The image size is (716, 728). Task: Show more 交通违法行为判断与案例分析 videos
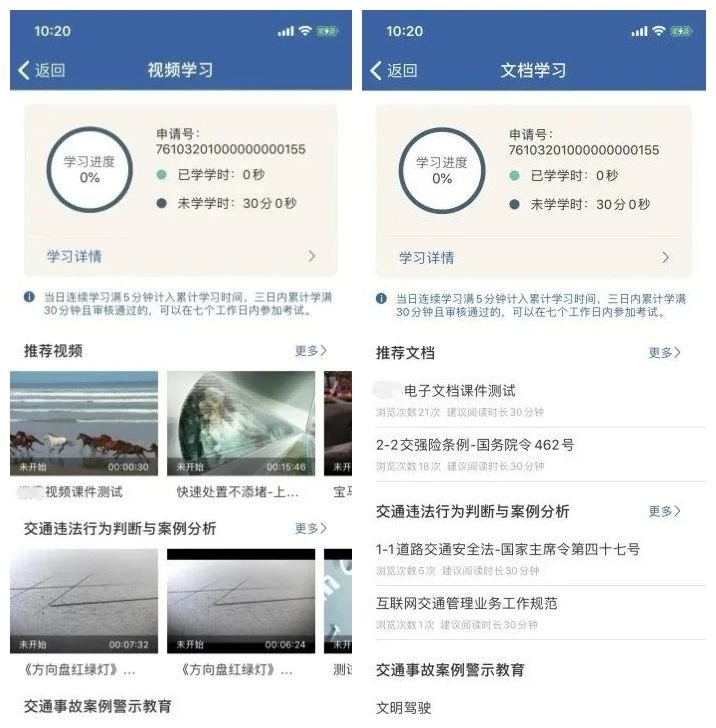pos(310,528)
